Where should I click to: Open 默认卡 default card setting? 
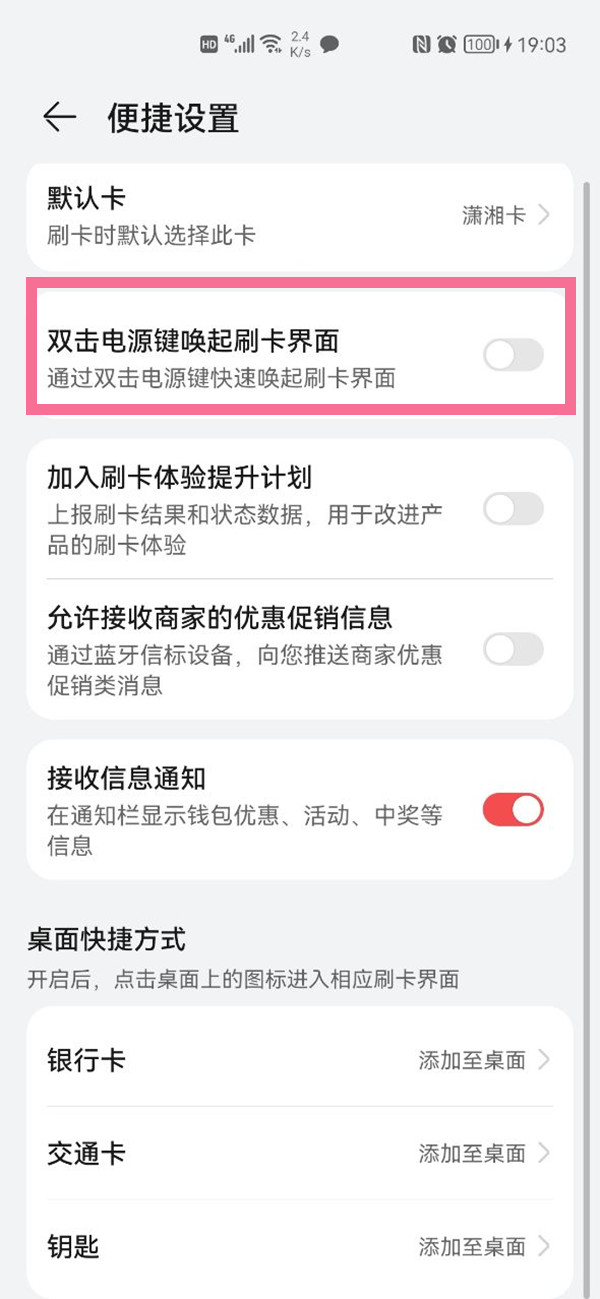pyautogui.click(x=300, y=215)
